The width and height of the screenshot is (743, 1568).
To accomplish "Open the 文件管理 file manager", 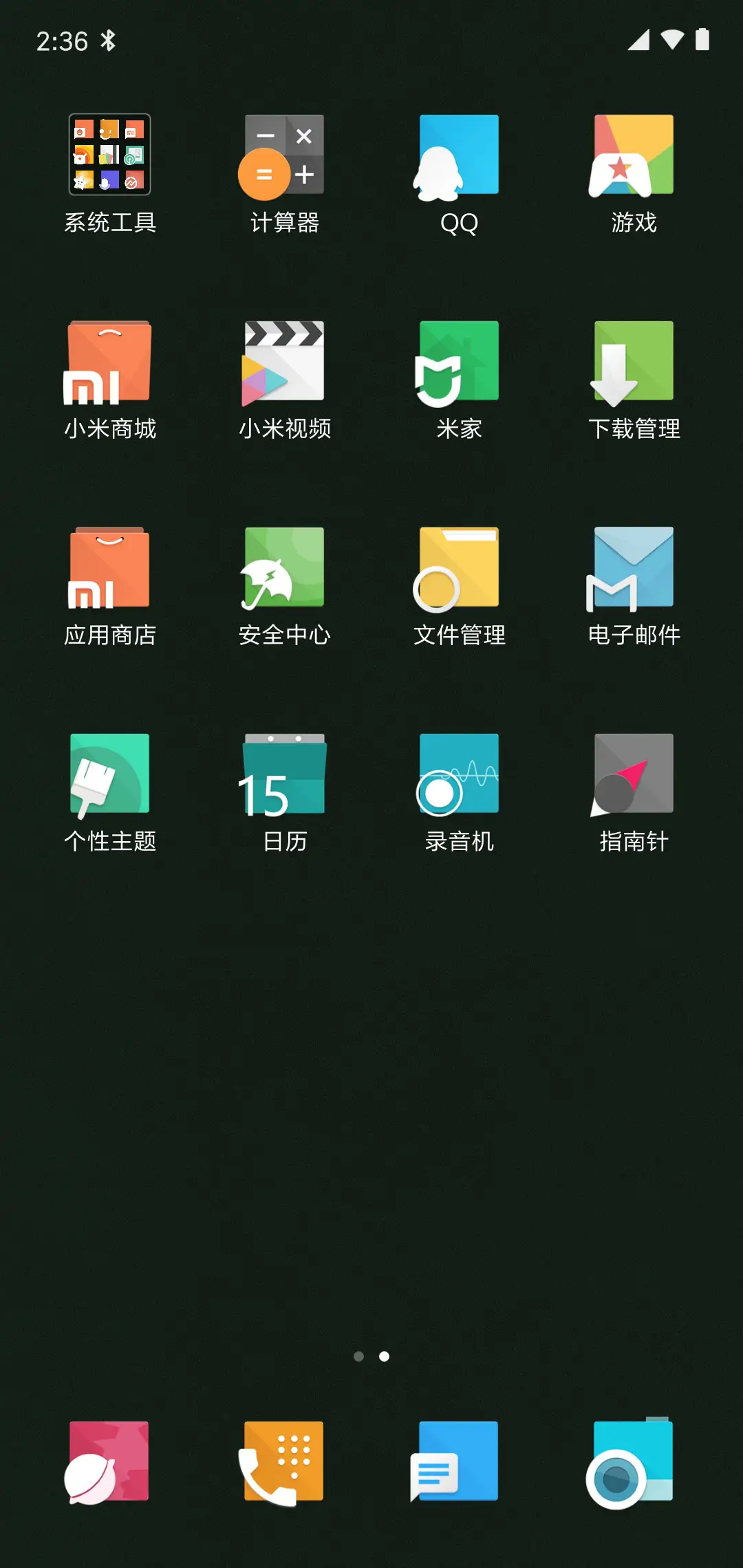I will point(457,569).
